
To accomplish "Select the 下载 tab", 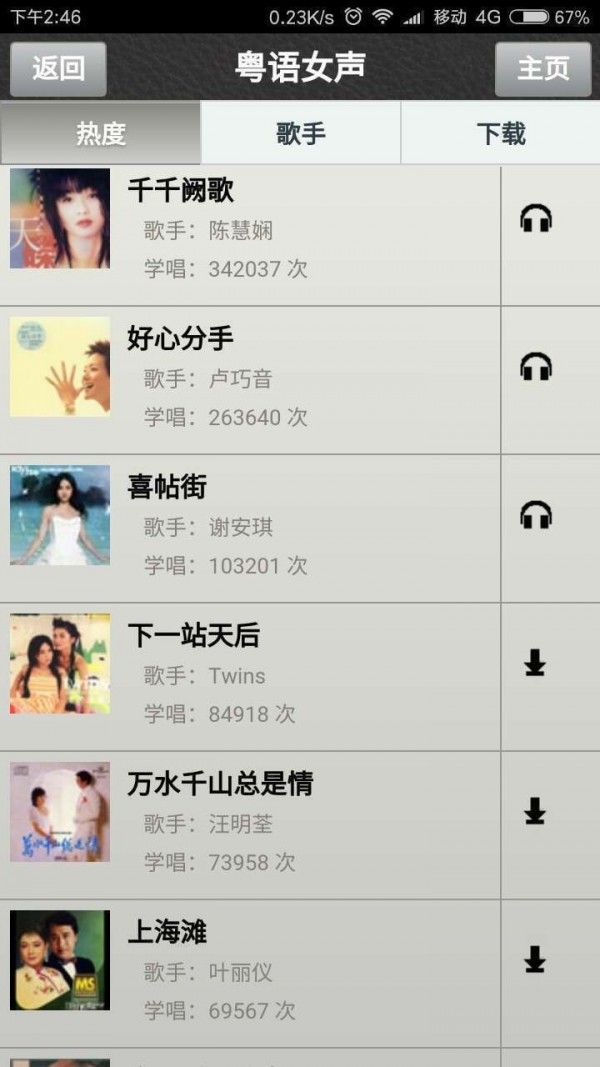I will click(501, 134).
